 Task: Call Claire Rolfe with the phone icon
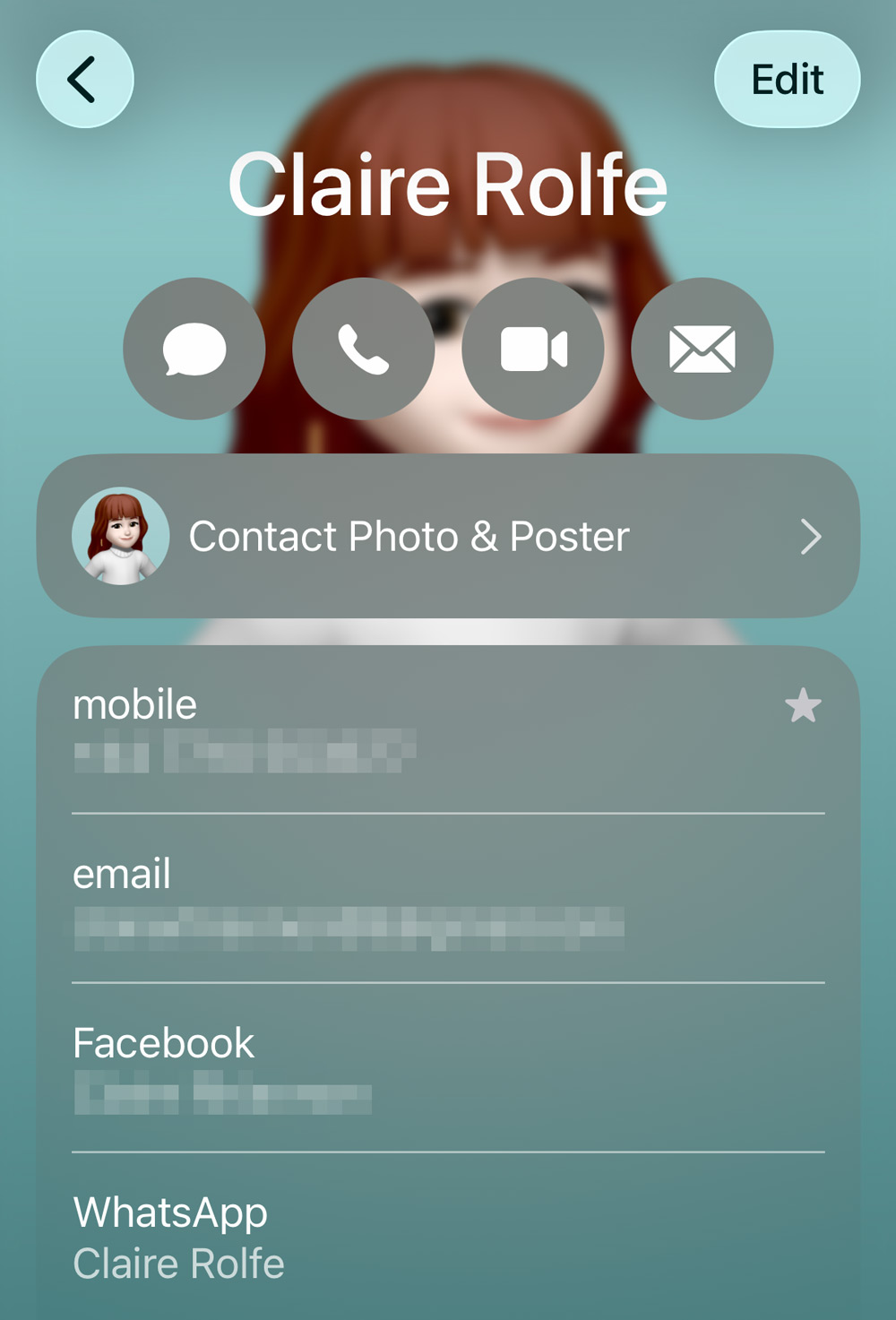tap(363, 349)
